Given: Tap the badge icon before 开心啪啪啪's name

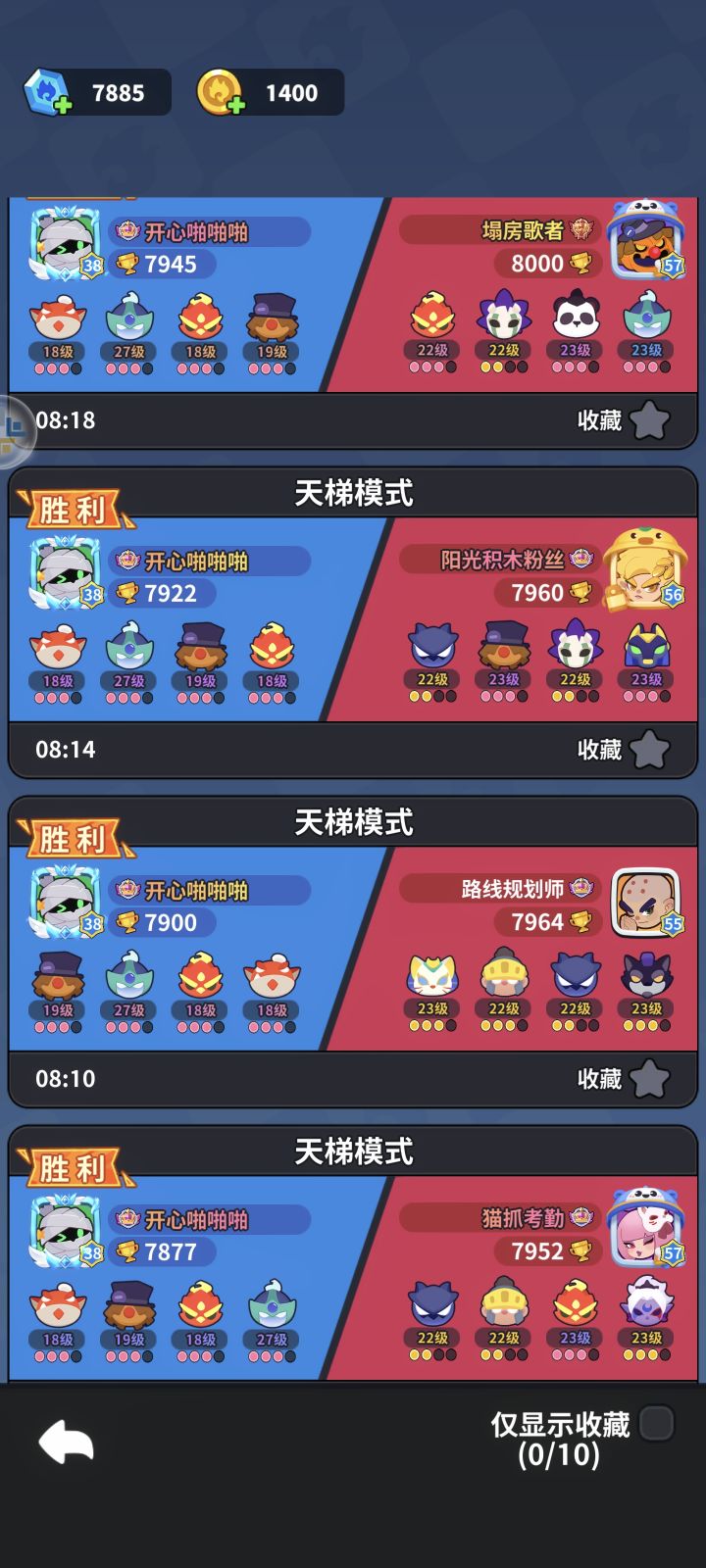Looking at the screenshot, I should pos(126,231).
